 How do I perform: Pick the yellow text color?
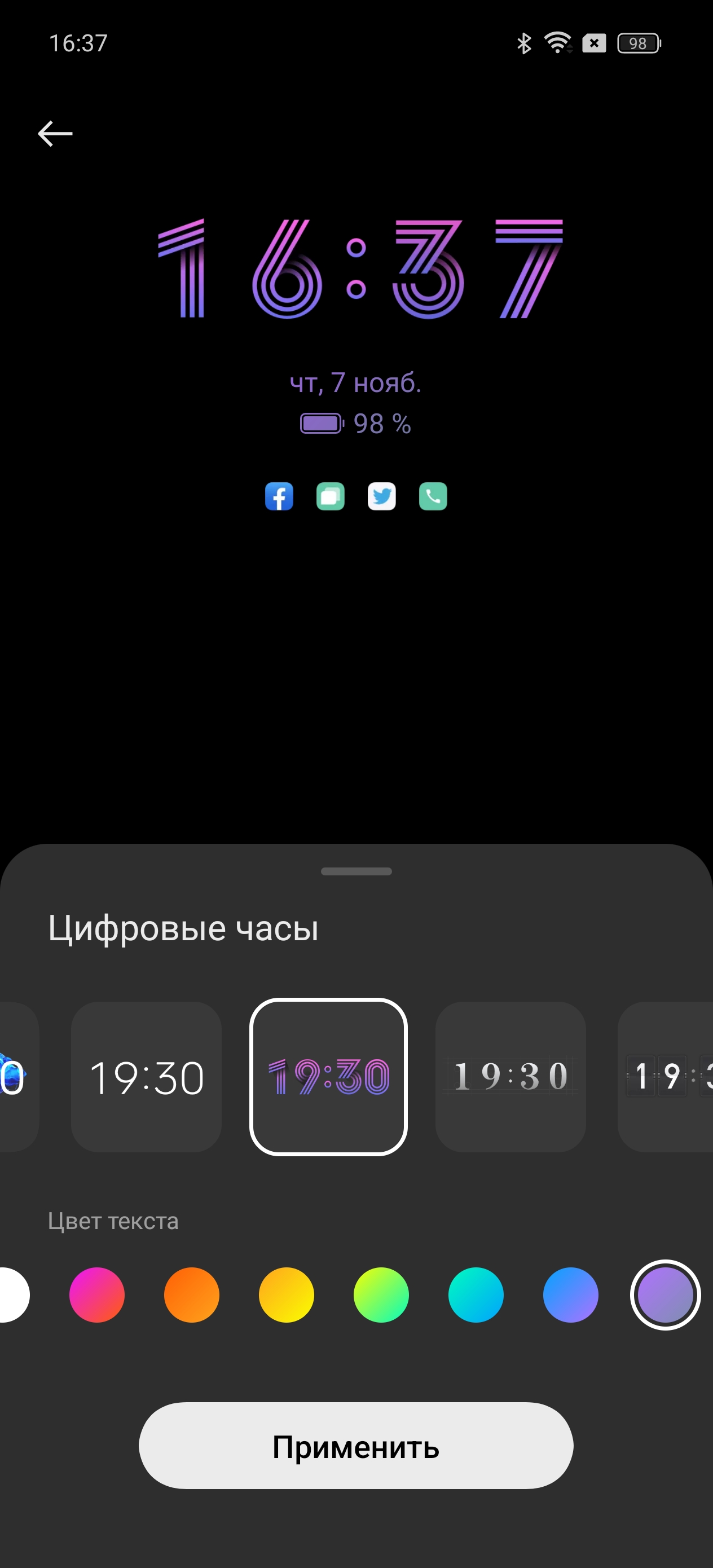pos(286,1294)
